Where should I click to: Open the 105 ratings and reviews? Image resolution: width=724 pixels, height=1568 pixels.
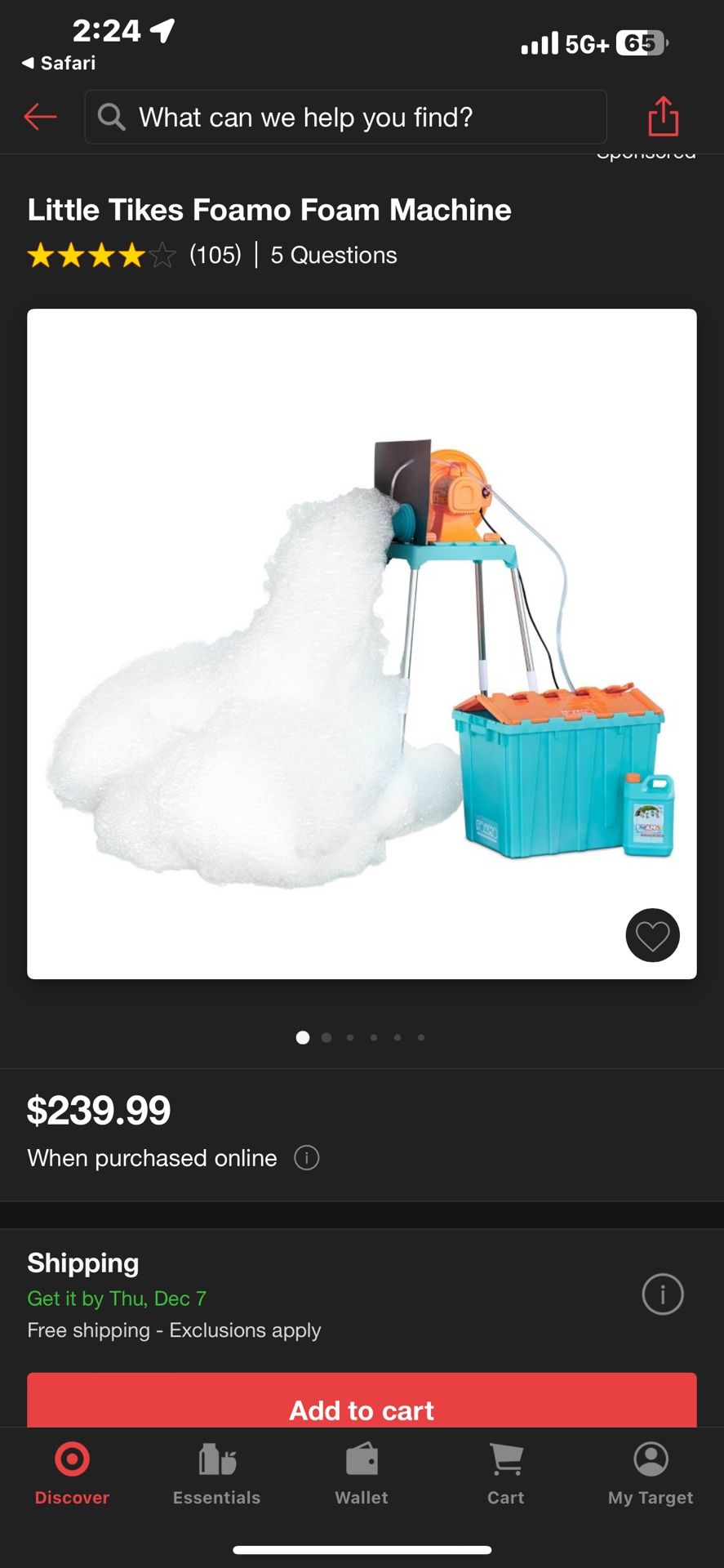[215, 255]
